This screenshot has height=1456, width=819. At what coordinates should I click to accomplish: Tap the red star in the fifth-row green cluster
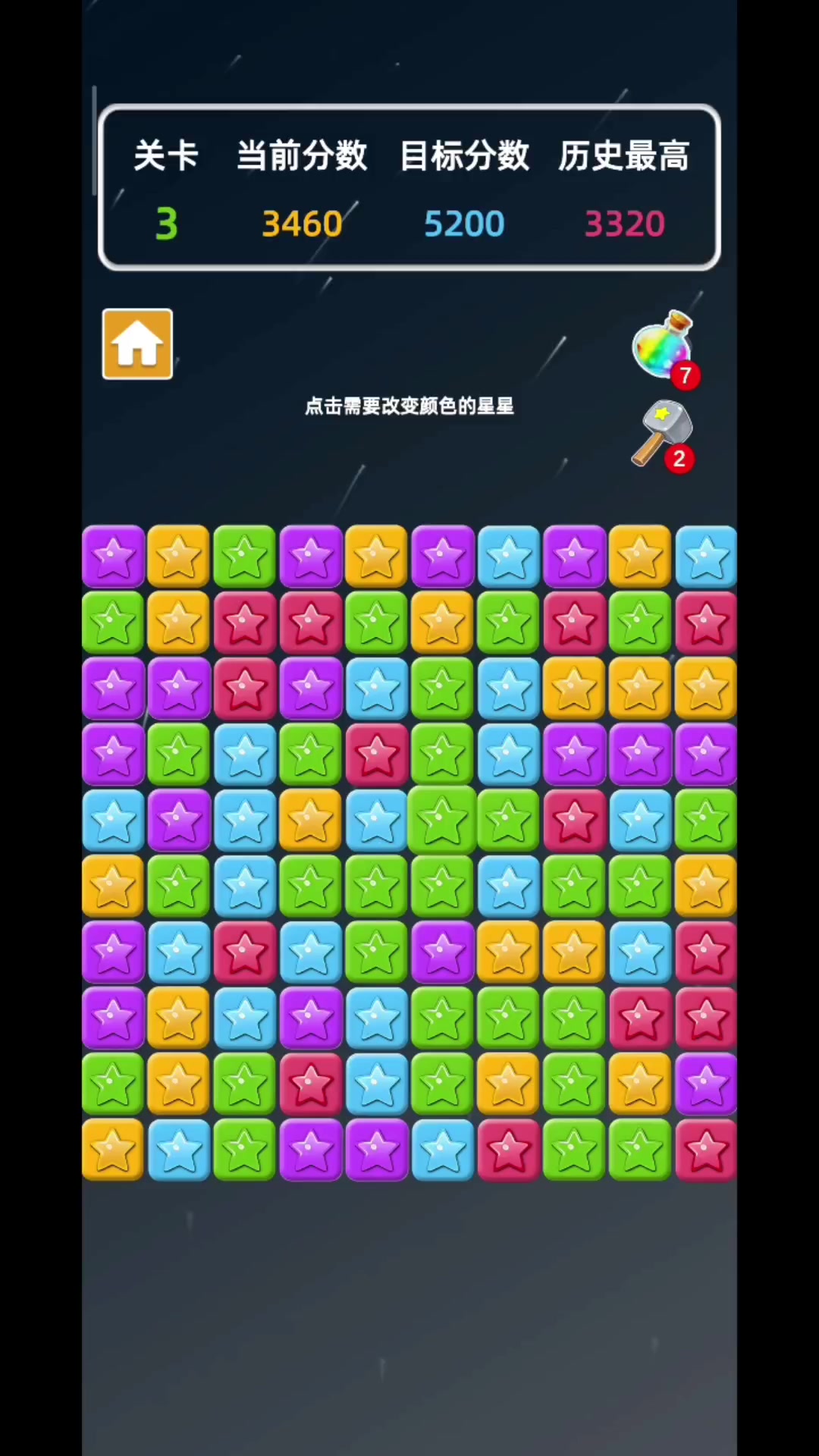coord(574,820)
